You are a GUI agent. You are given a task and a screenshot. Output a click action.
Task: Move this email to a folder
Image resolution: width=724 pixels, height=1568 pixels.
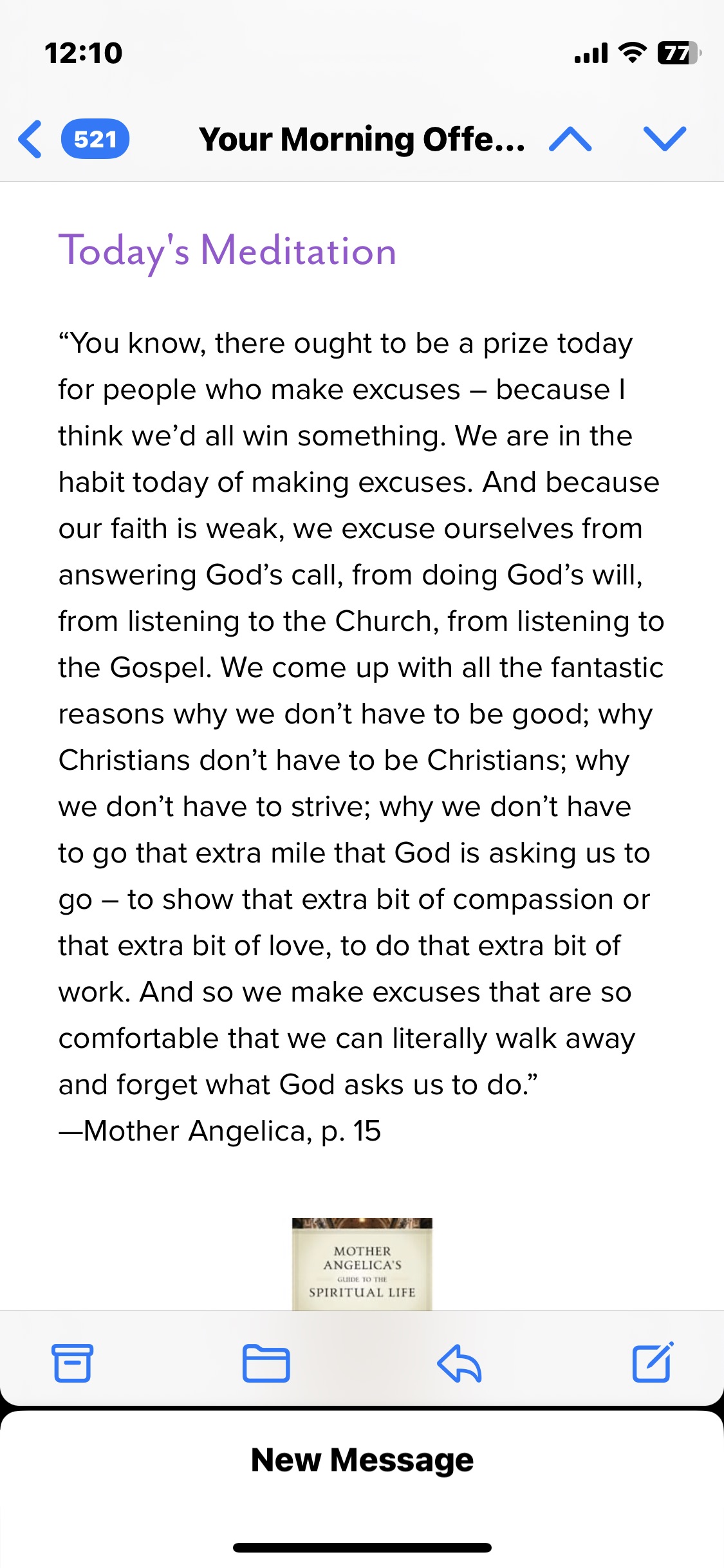[x=266, y=1363]
